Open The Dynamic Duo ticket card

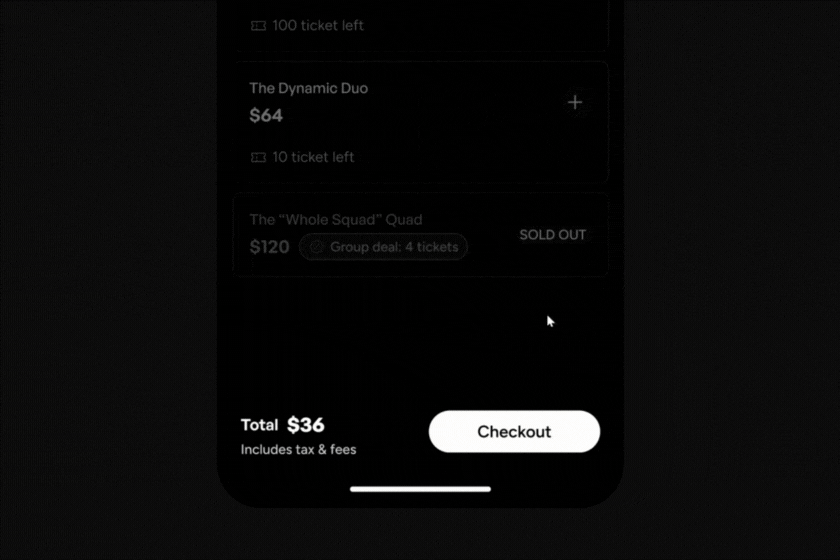400,122
